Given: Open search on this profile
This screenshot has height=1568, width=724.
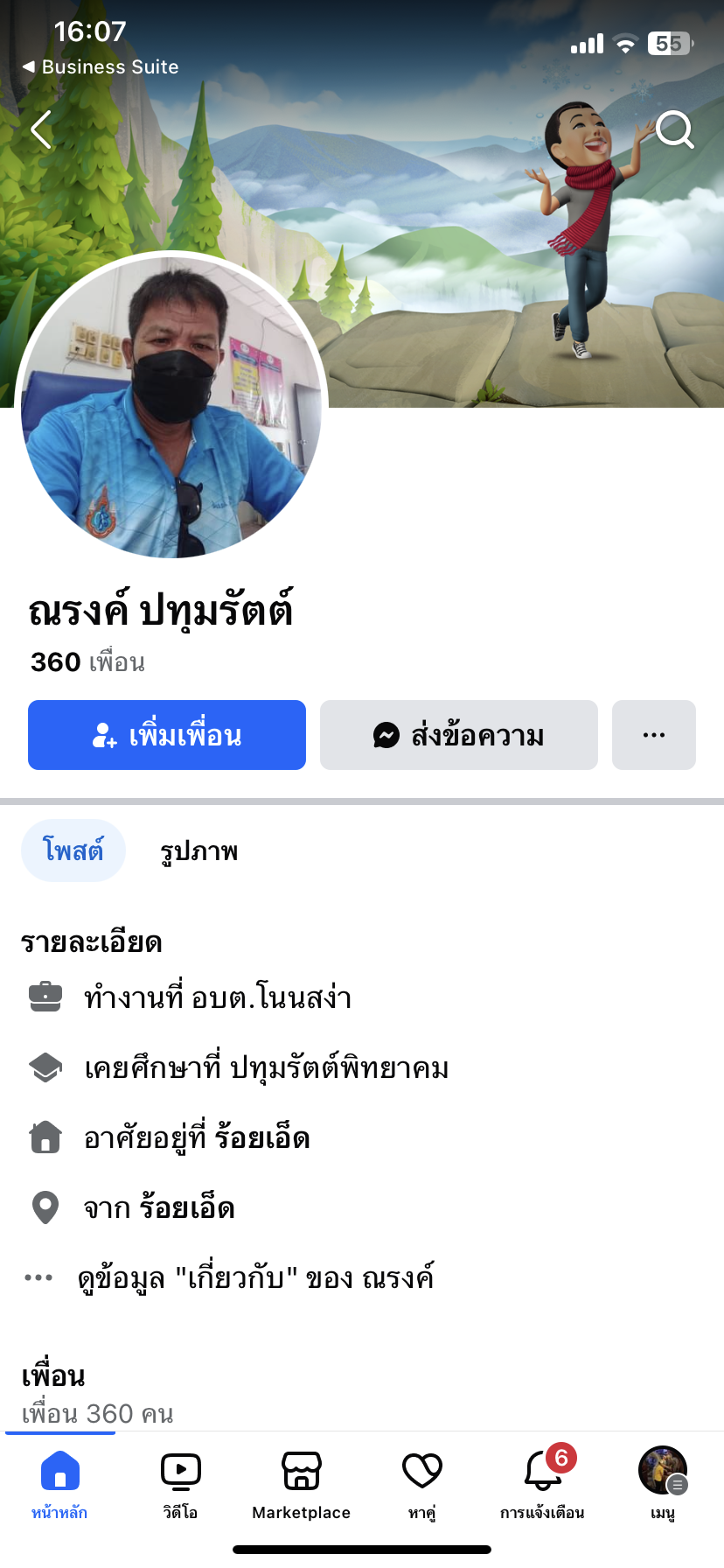Looking at the screenshot, I should pos(674,130).
